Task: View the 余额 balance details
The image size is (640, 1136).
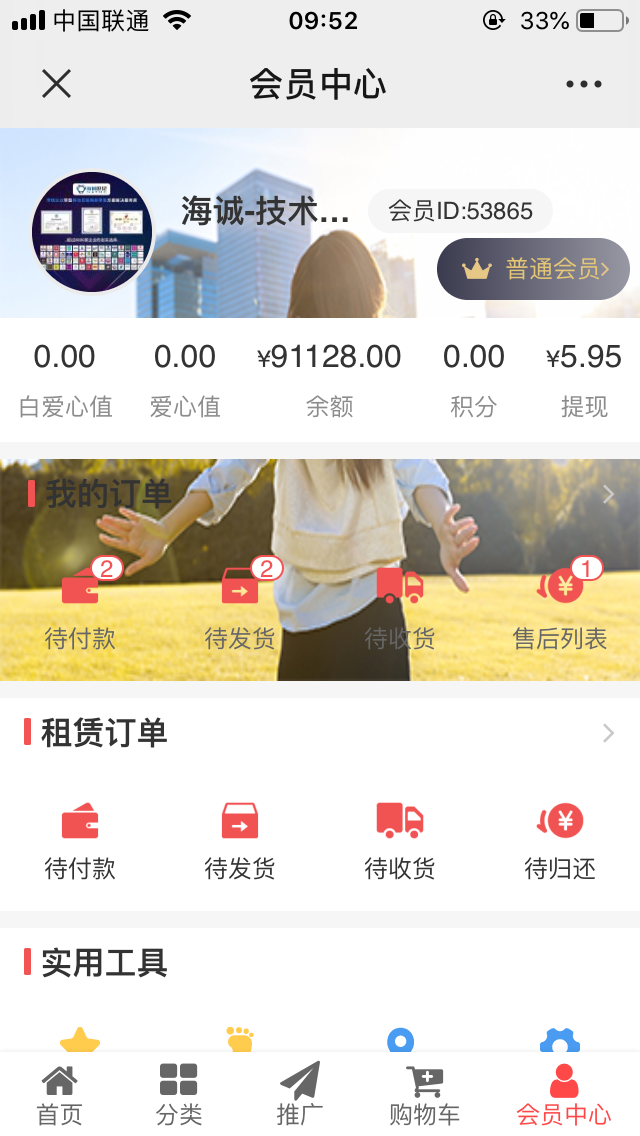Action: click(329, 380)
